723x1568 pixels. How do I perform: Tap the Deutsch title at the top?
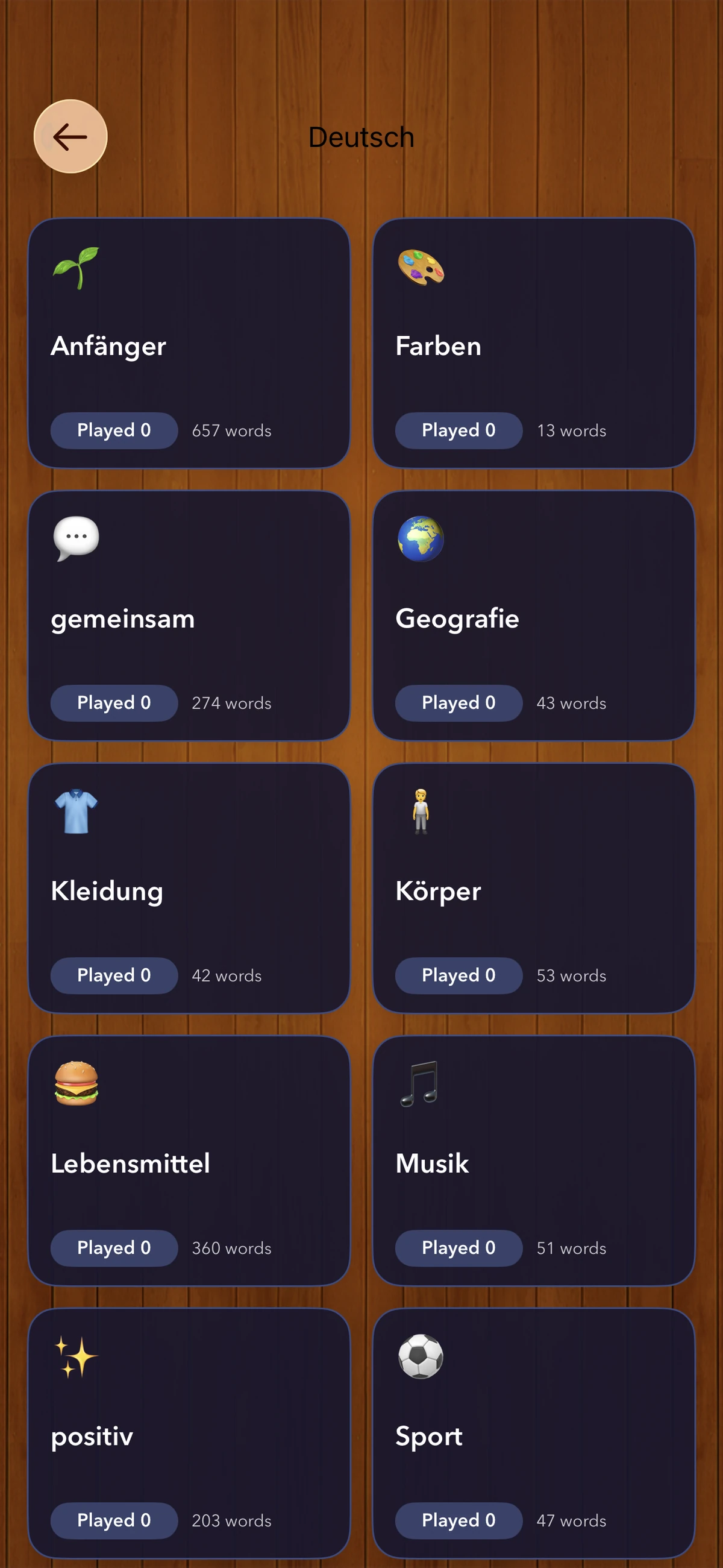point(361,137)
